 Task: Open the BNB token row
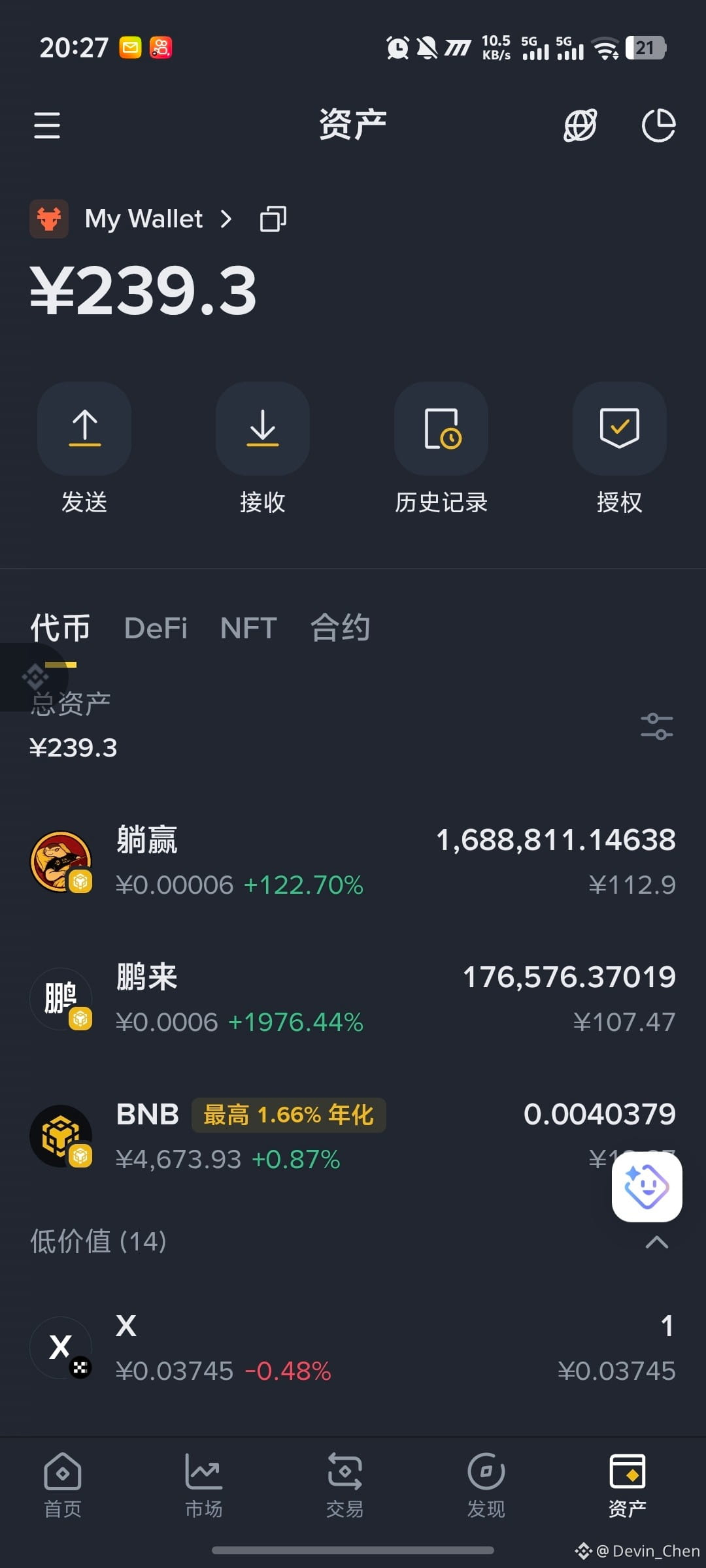pyautogui.click(x=353, y=1136)
